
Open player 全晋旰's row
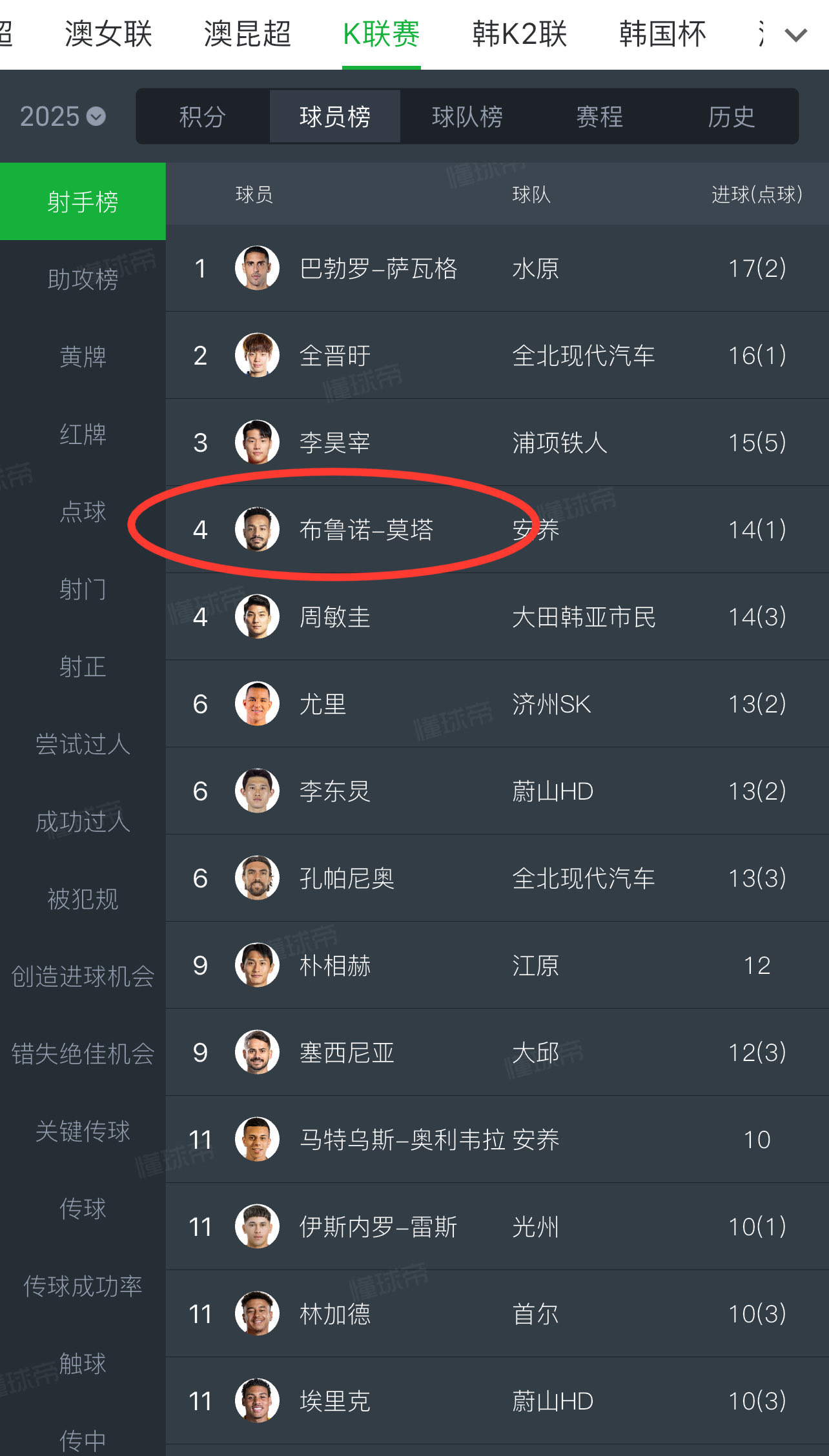coord(334,356)
